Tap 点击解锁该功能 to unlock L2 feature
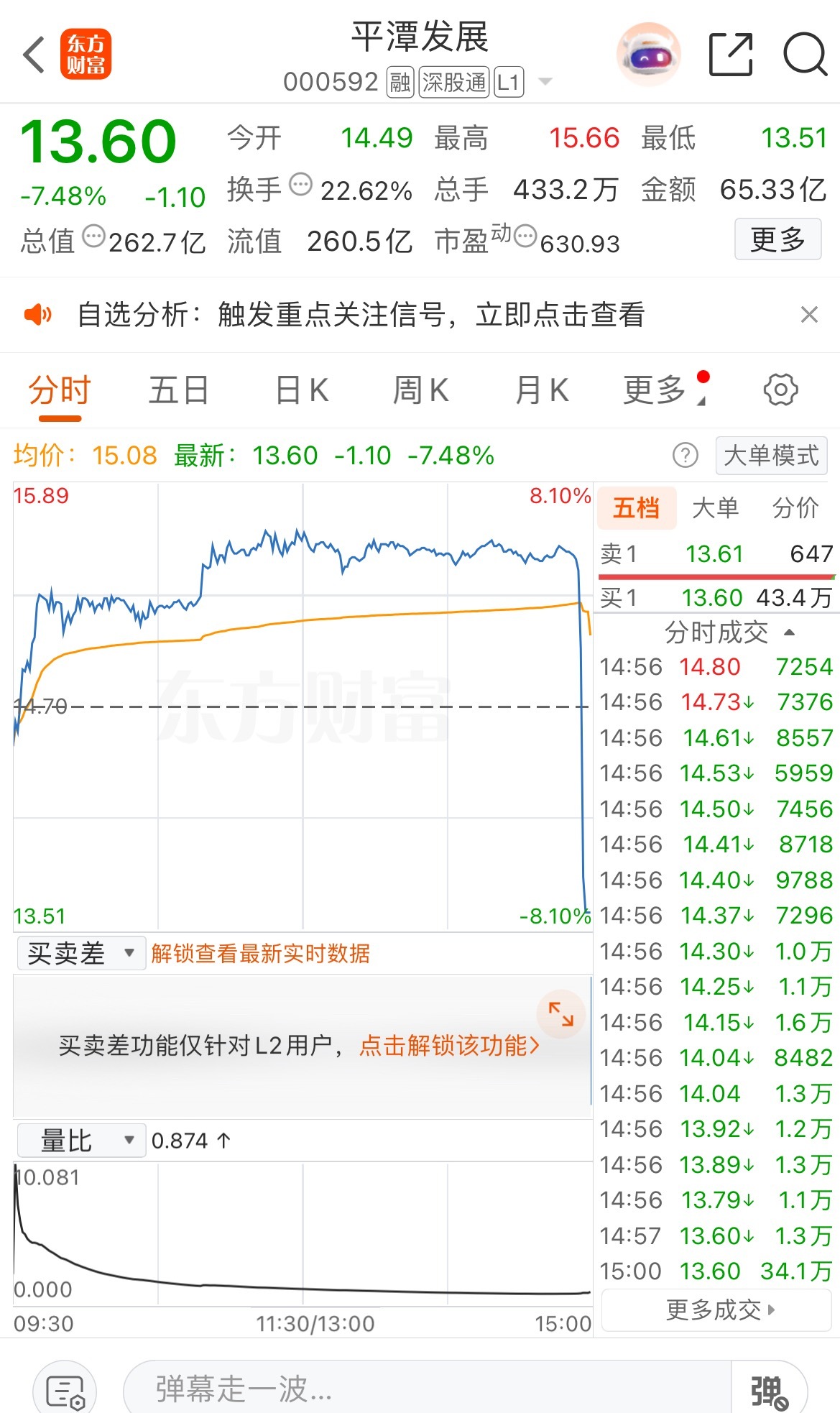 pos(446,1047)
